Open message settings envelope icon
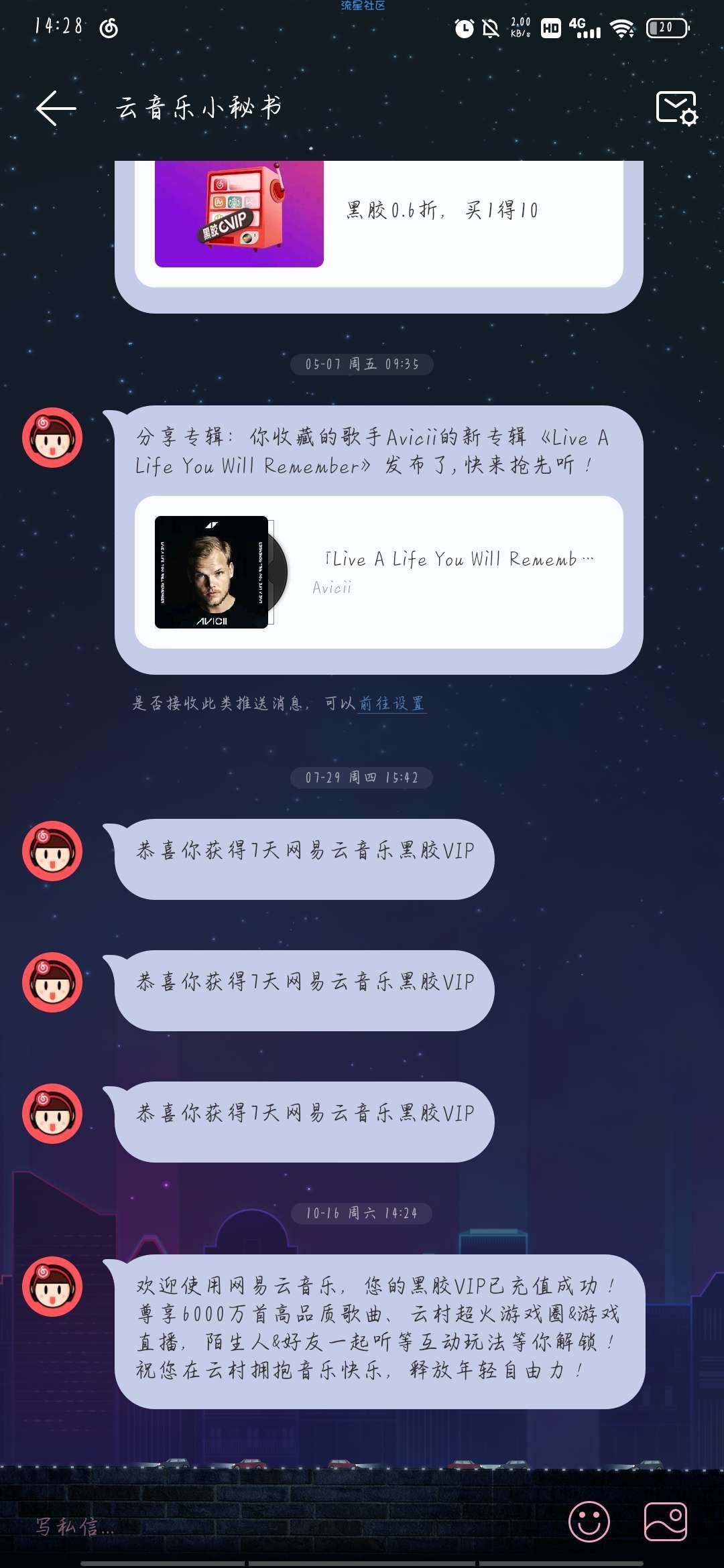The height and width of the screenshot is (1568, 724). (676, 109)
